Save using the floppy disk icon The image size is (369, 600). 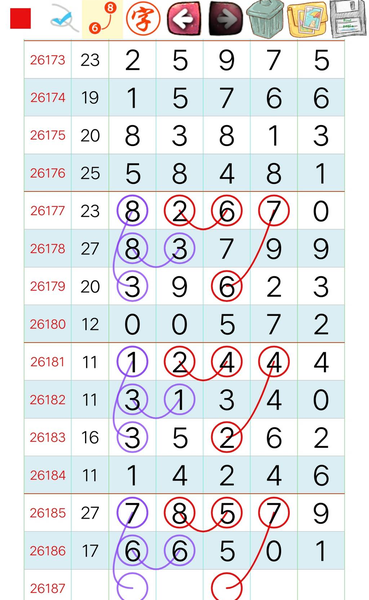point(348,19)
